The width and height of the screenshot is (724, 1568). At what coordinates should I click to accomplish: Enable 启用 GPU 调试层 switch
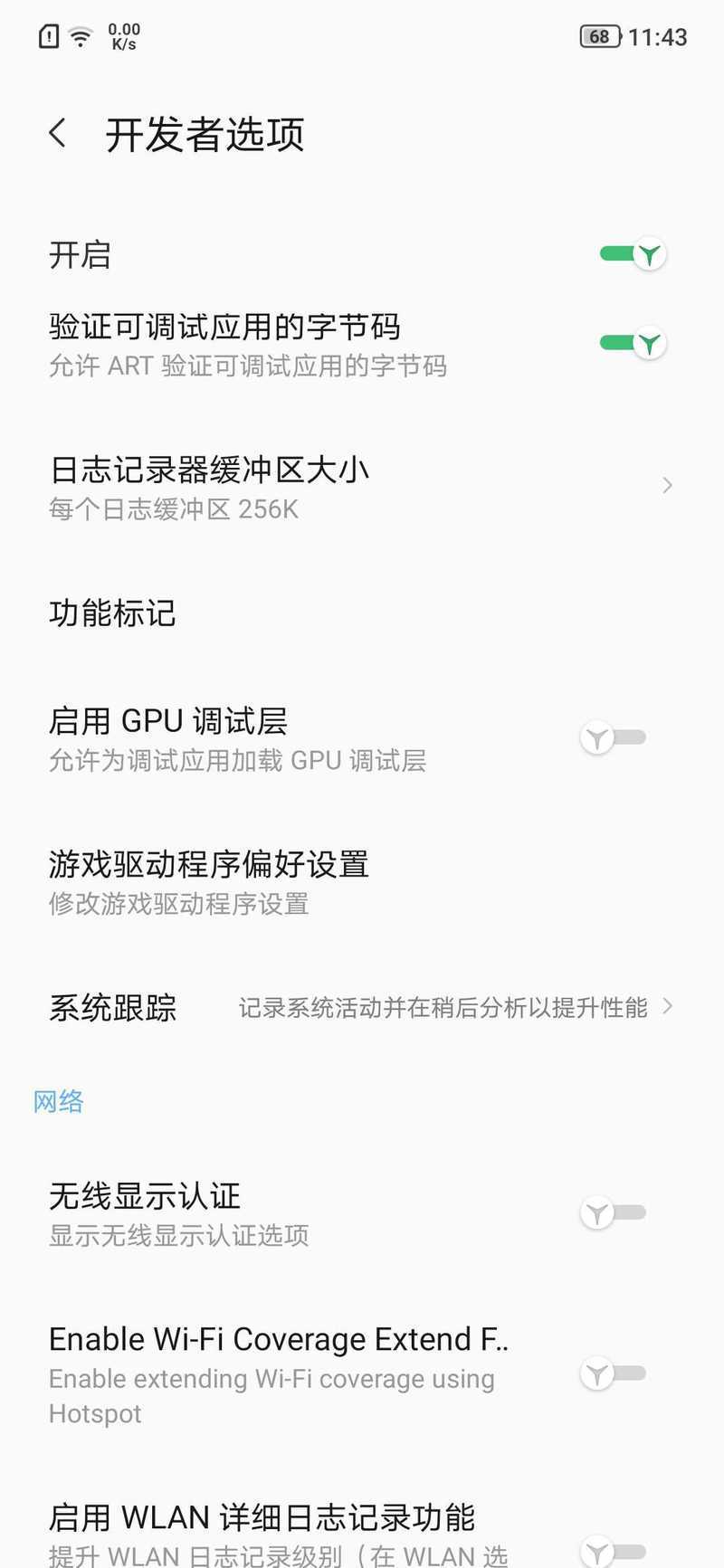point(614,738)
